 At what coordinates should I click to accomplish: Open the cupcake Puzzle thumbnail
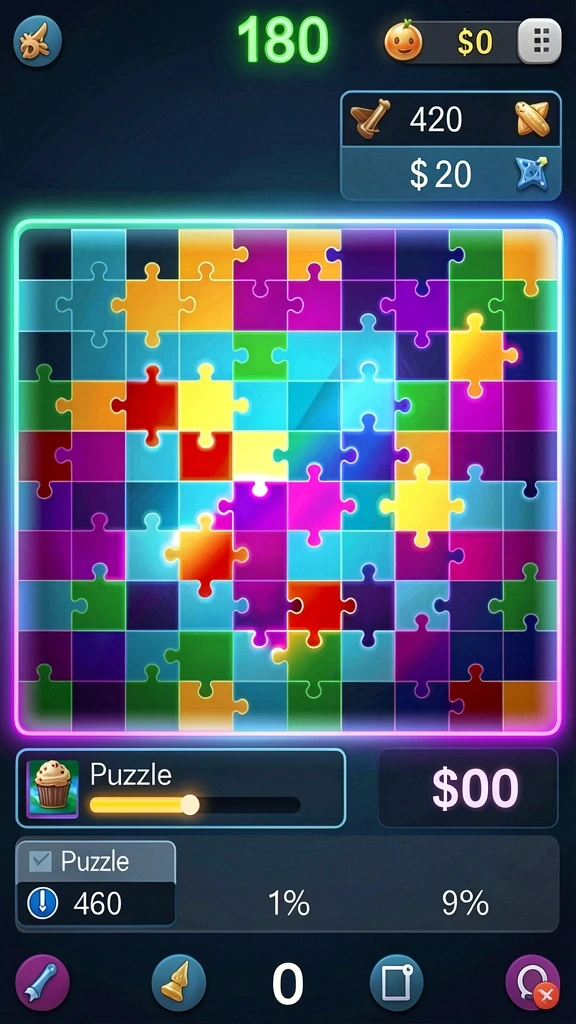52,789
